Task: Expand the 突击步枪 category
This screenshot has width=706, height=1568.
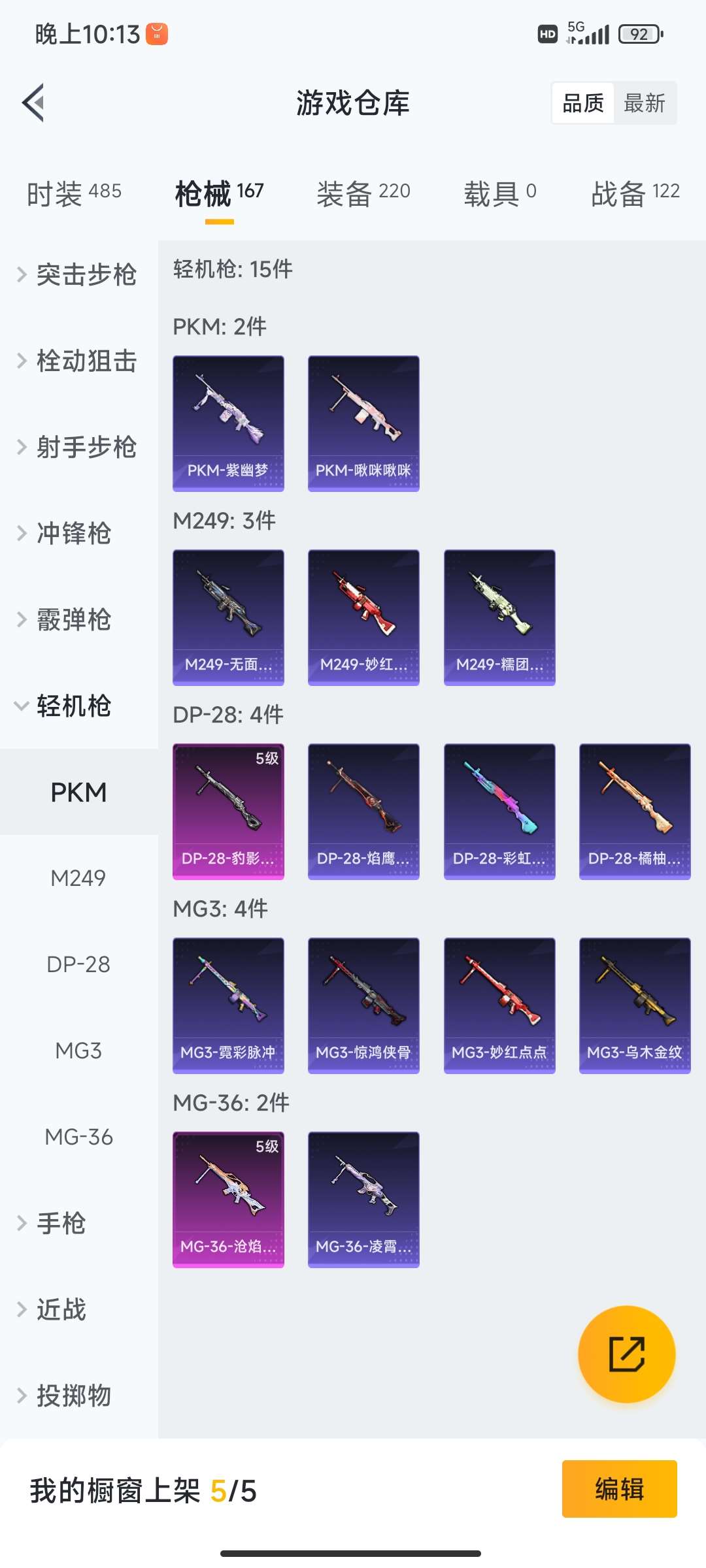Action: (78, 275)
